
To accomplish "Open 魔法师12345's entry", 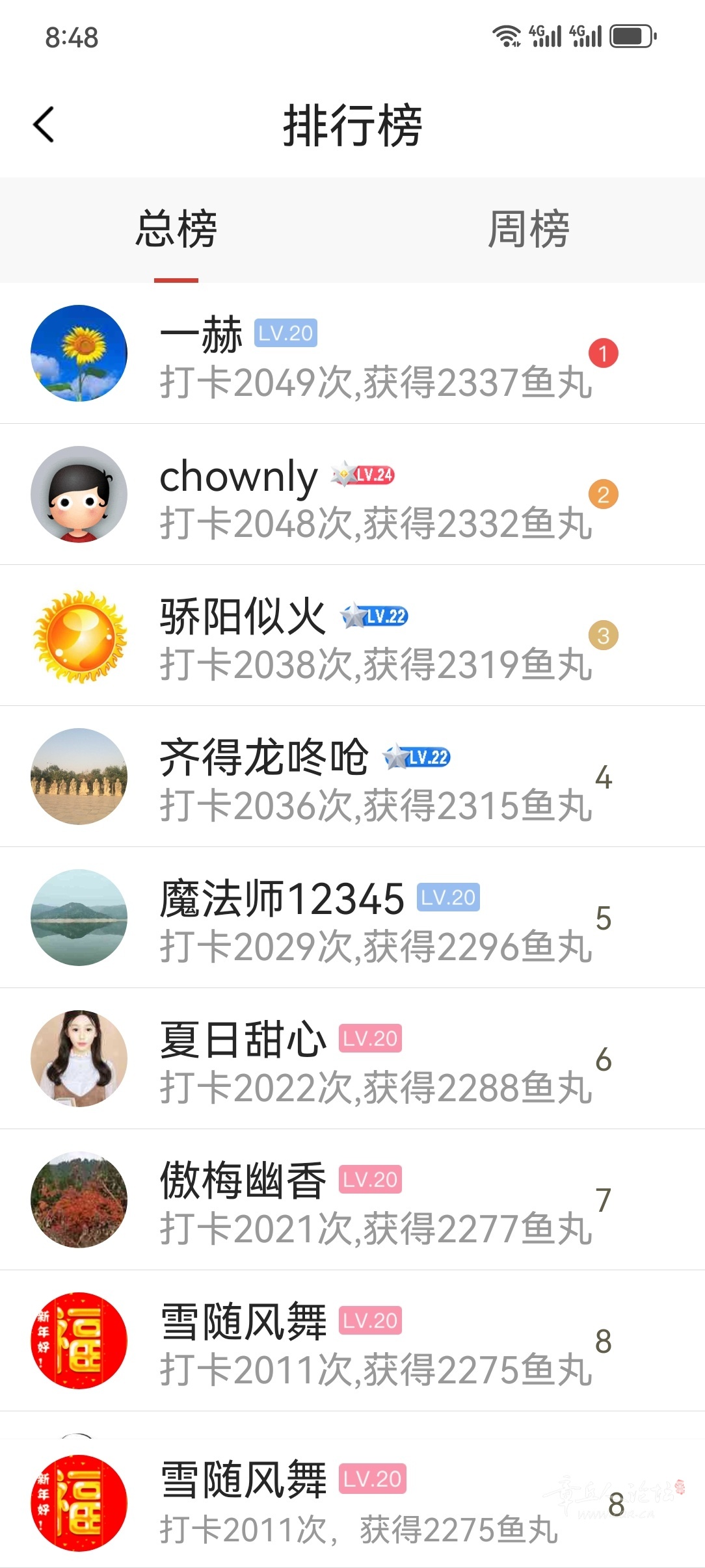I will (351, 919).
